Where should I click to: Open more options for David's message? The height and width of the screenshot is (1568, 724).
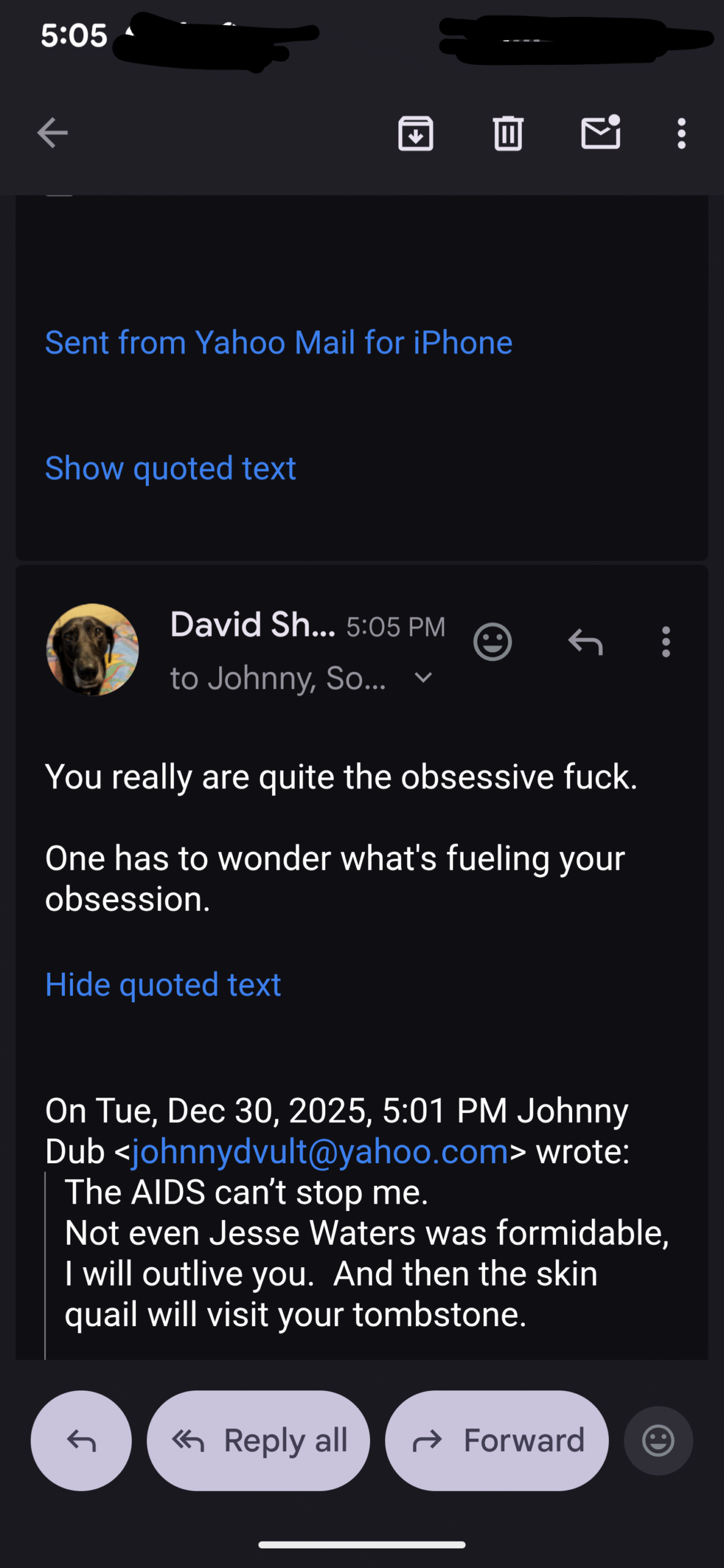(x=666, y=642)
